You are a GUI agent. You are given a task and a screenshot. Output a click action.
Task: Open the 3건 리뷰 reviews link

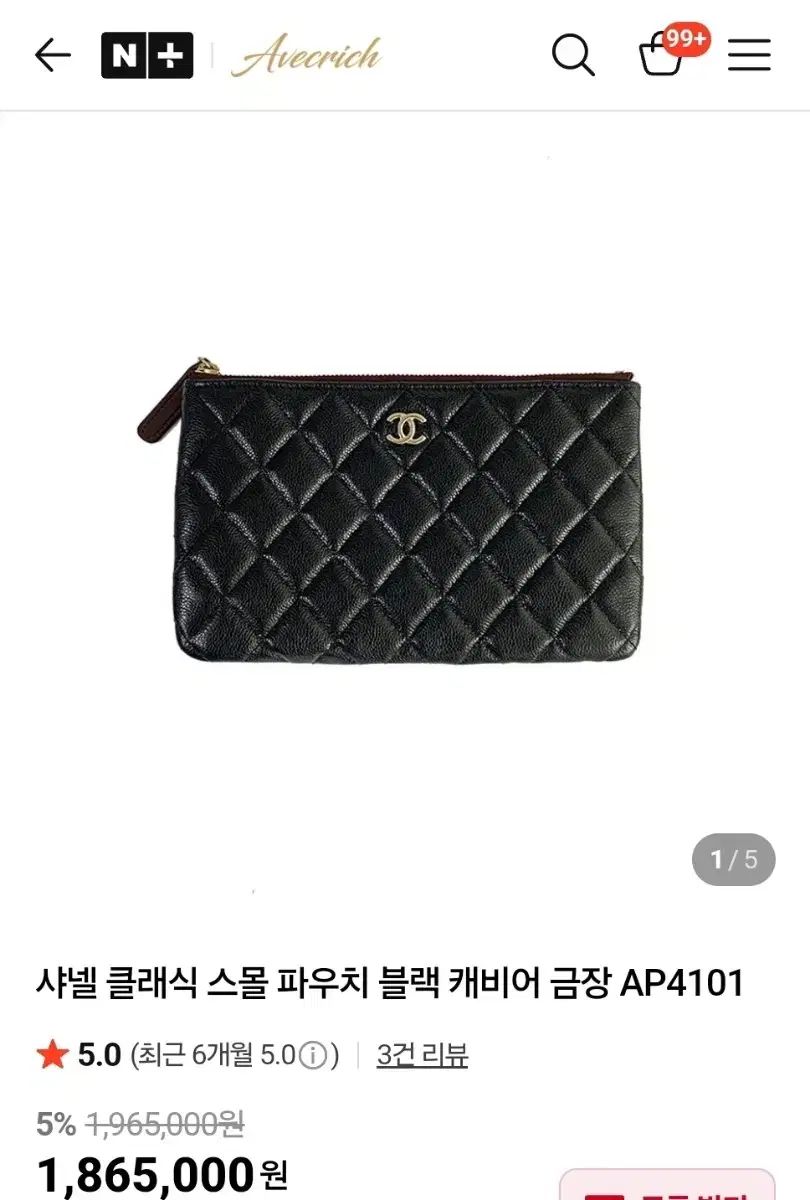point(422,1054)
